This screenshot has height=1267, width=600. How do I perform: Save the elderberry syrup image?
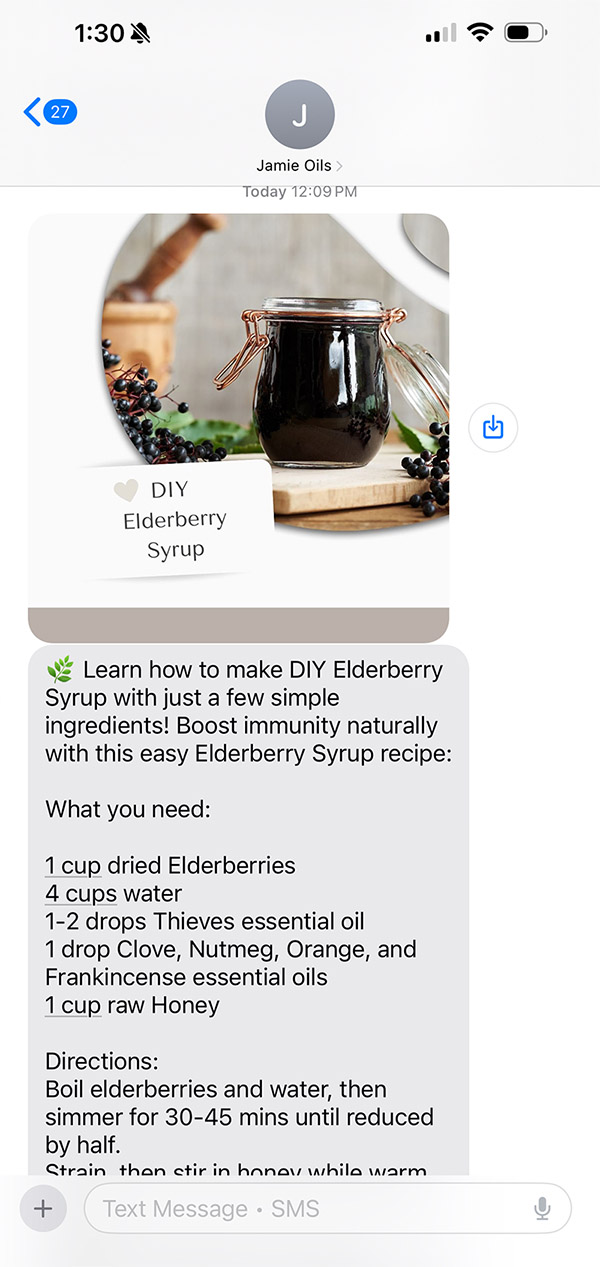coord(493,428)
